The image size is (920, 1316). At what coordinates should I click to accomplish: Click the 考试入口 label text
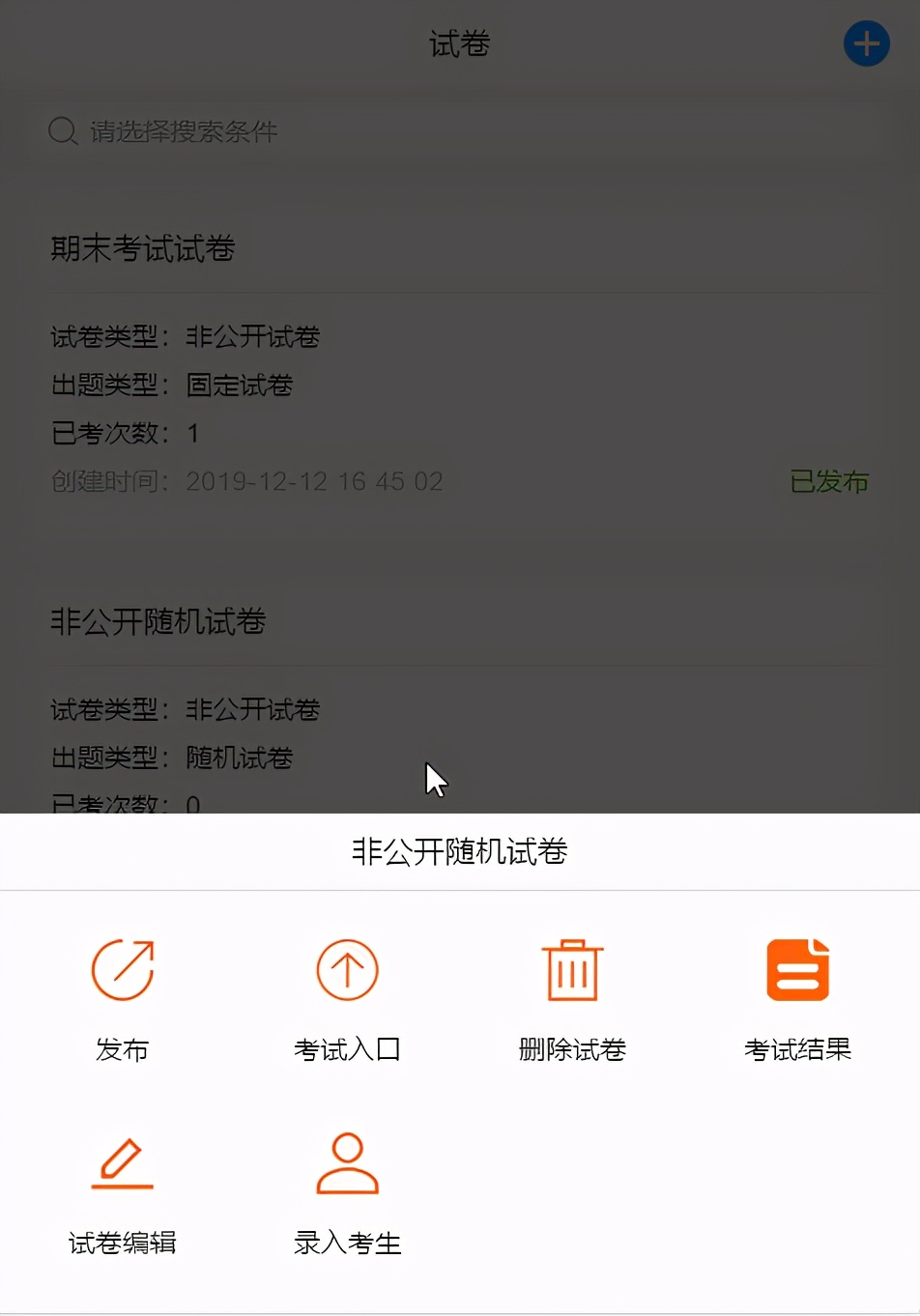[x=347, y=1050]
